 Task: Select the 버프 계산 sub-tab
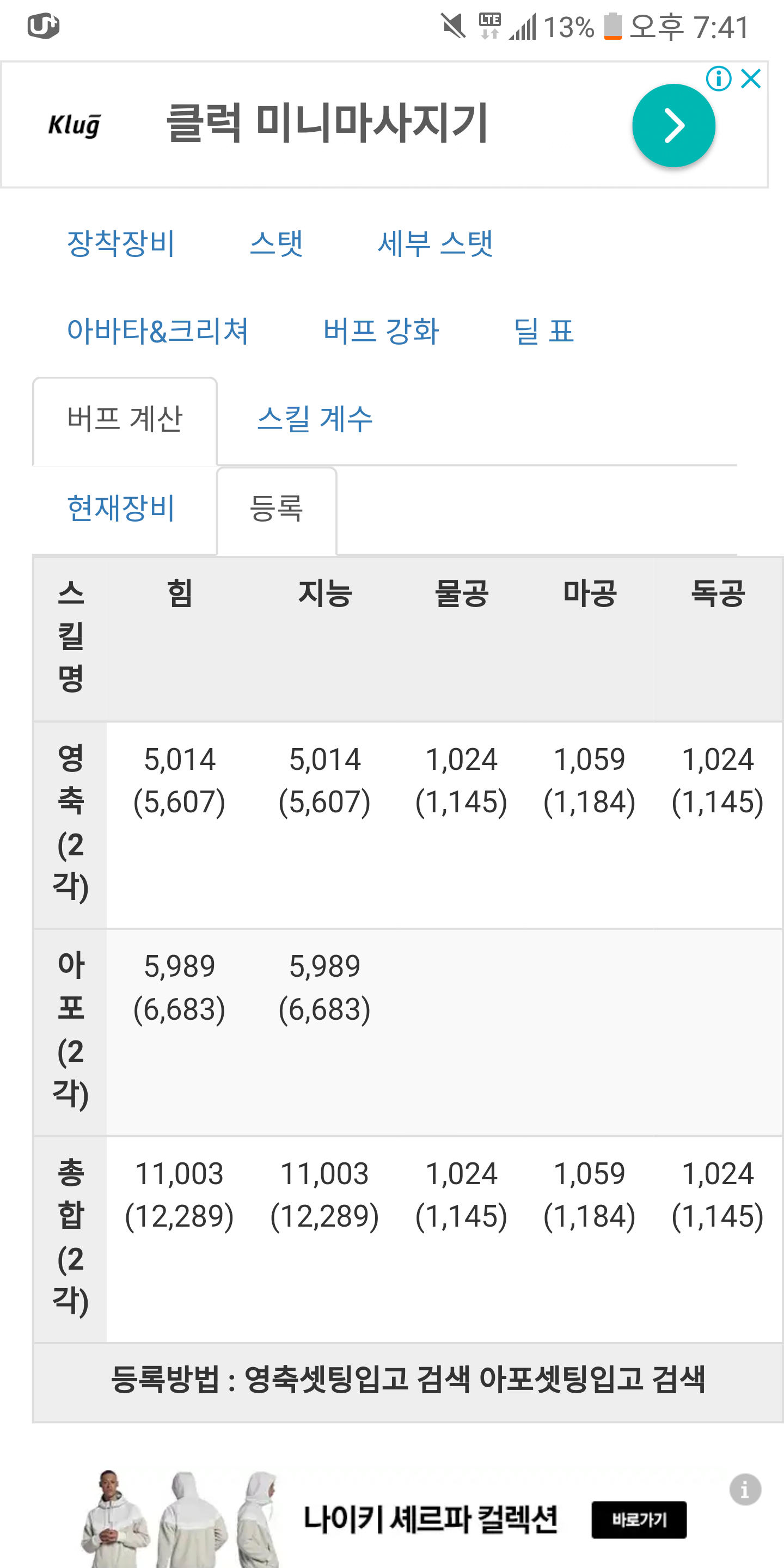(125, 420)
